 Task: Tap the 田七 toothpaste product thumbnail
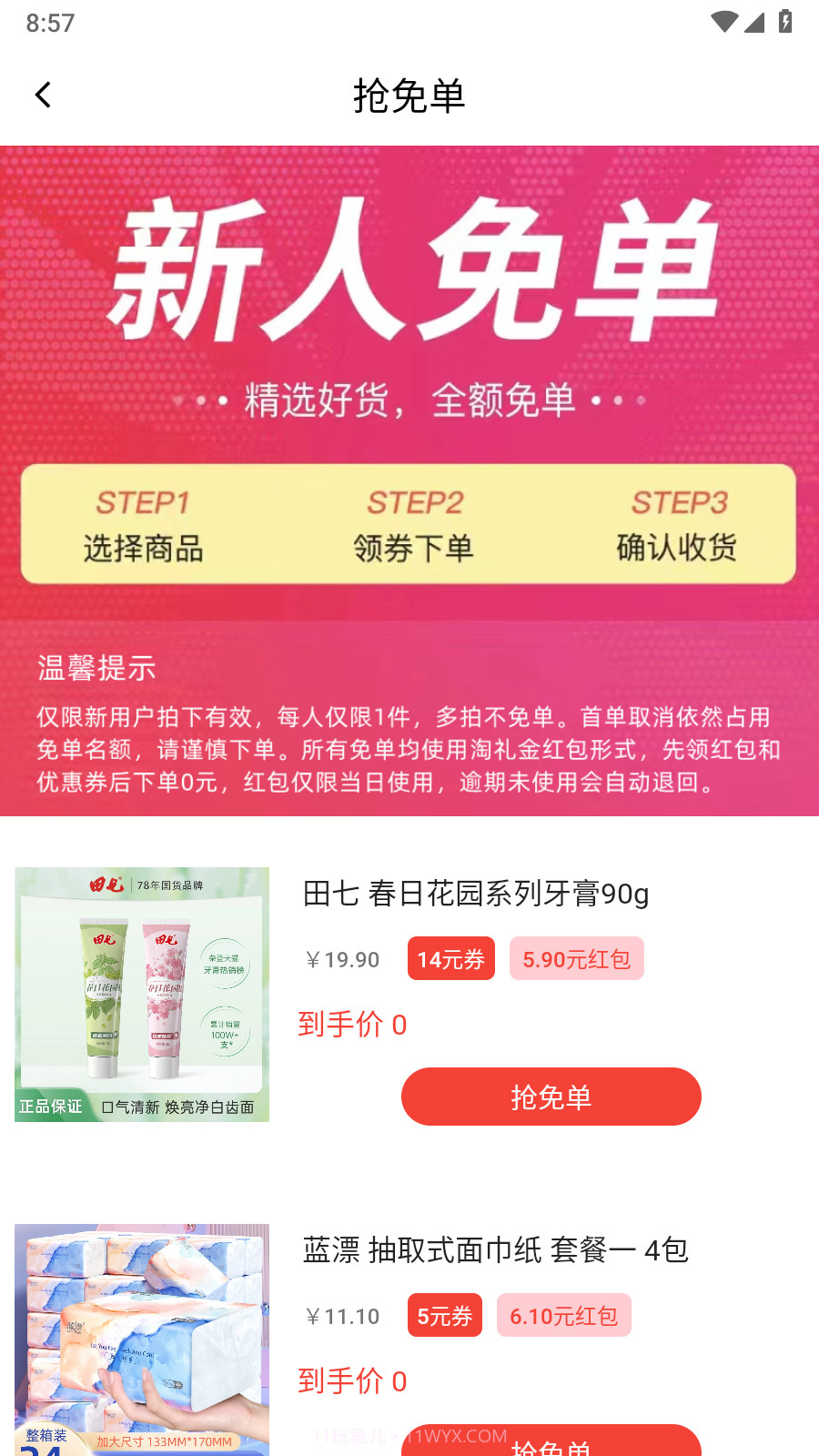click(x=141, y=994)
